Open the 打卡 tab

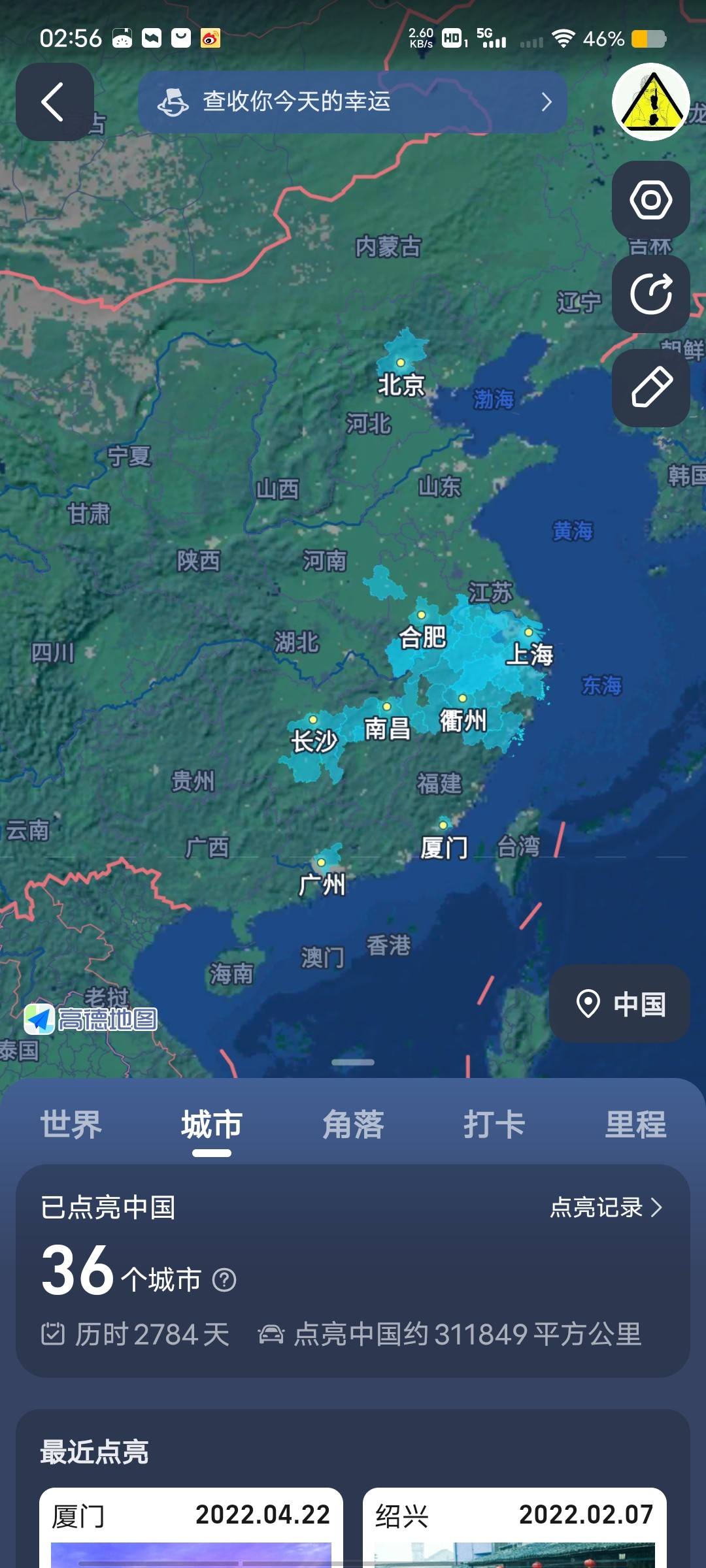pyautogui.click(x=494, y=1124)
